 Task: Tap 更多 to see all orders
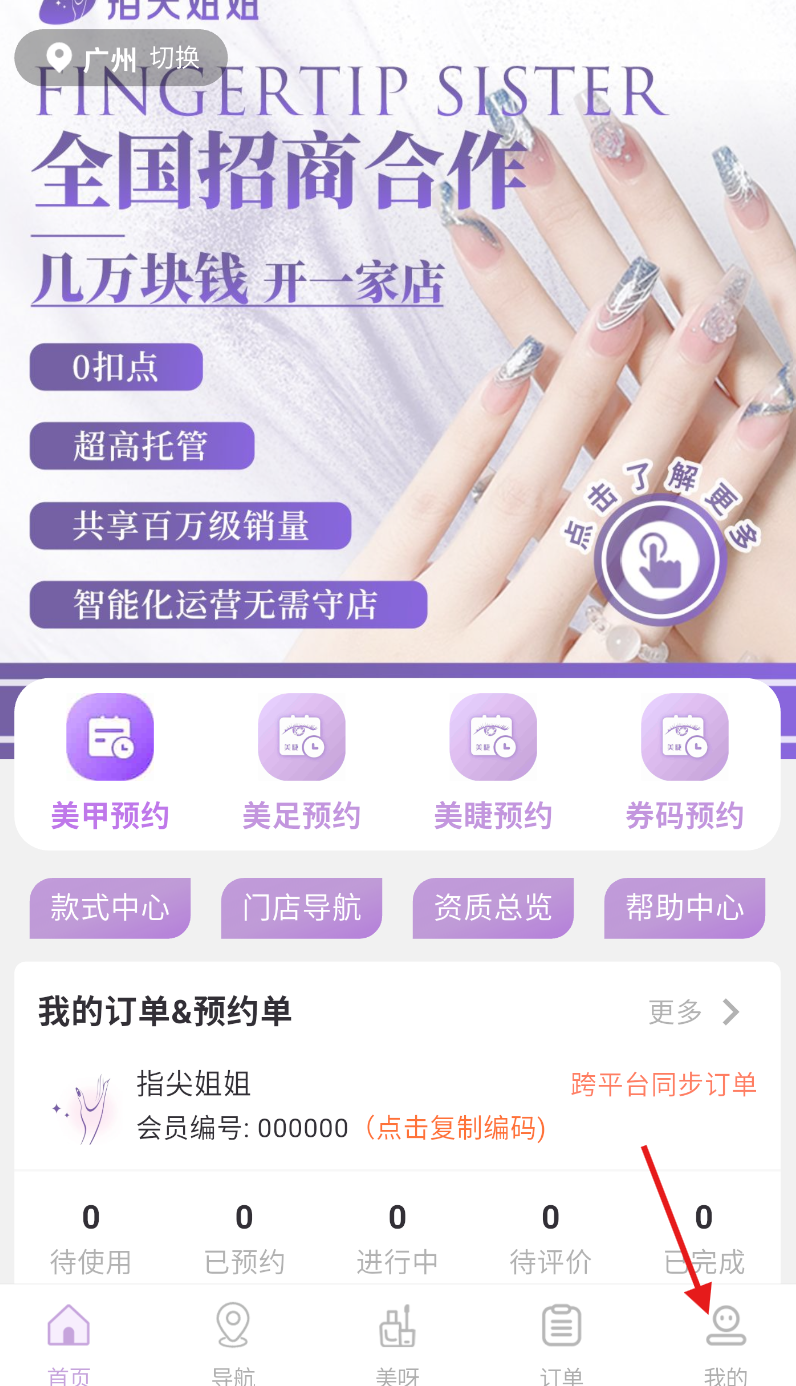tap(694, 1012)
